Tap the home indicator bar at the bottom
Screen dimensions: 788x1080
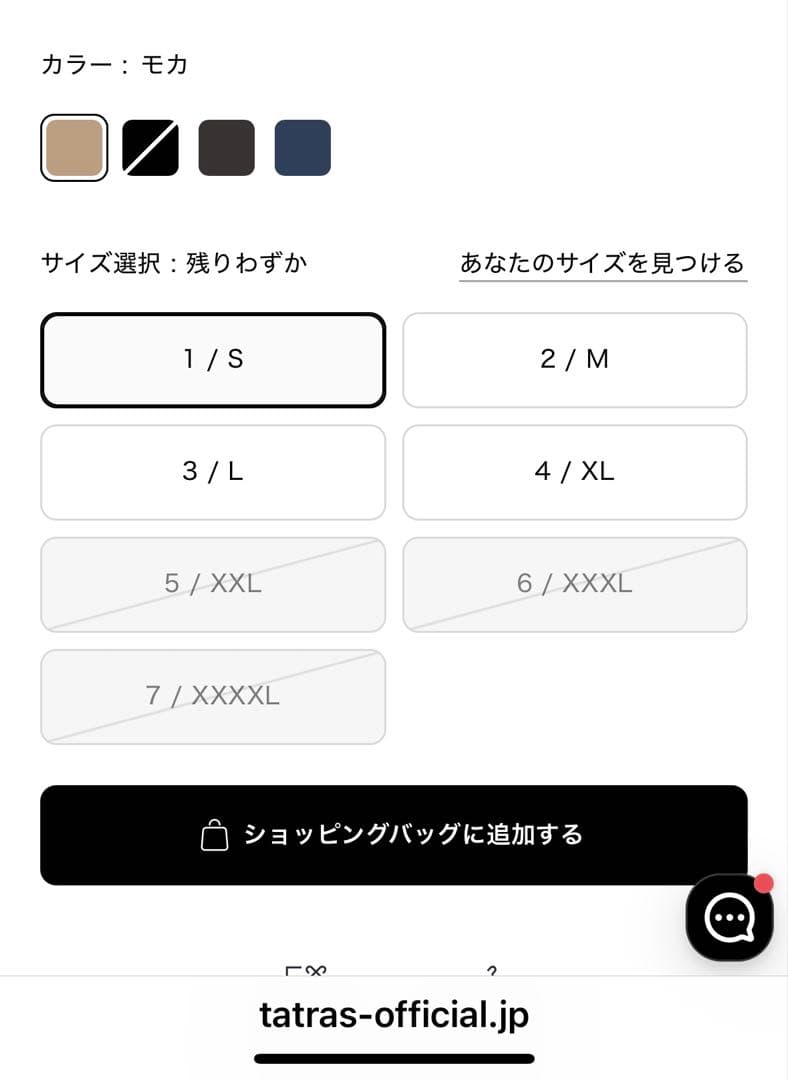point(394,1056)
